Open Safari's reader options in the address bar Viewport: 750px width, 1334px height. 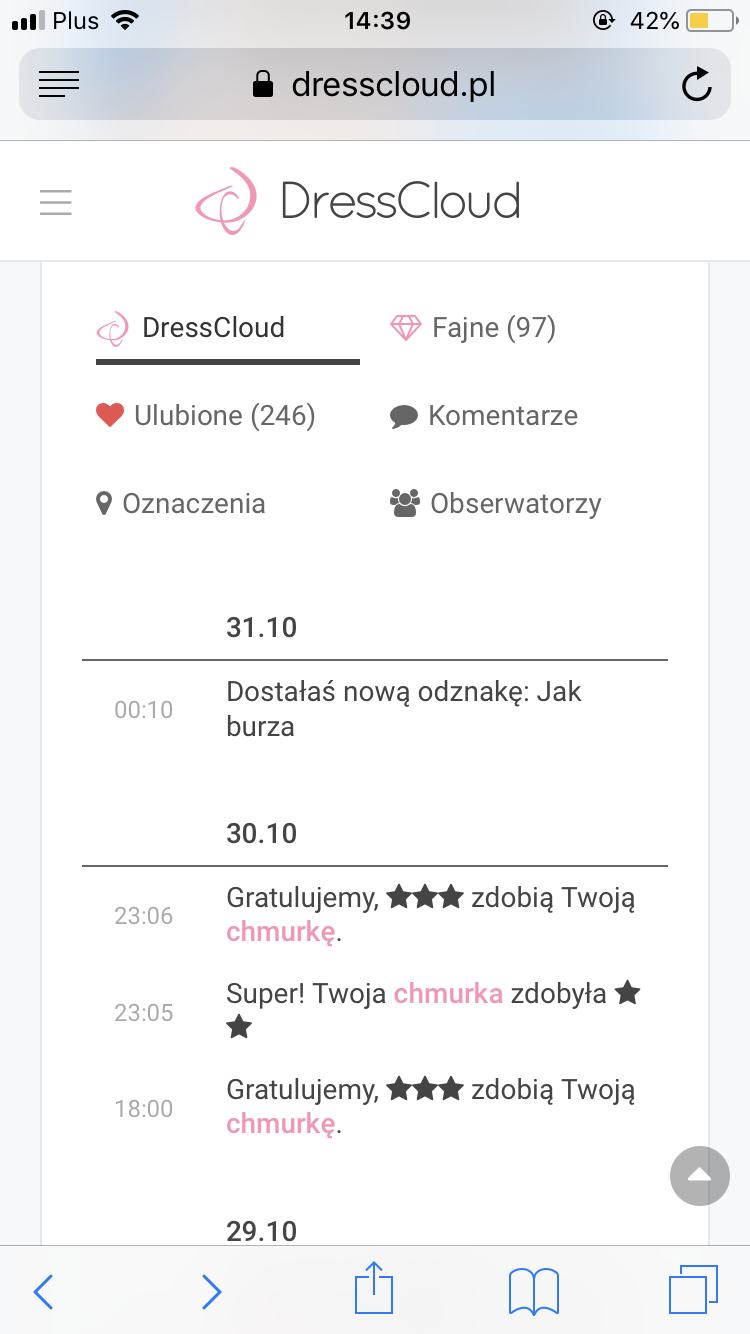(59, 84)
